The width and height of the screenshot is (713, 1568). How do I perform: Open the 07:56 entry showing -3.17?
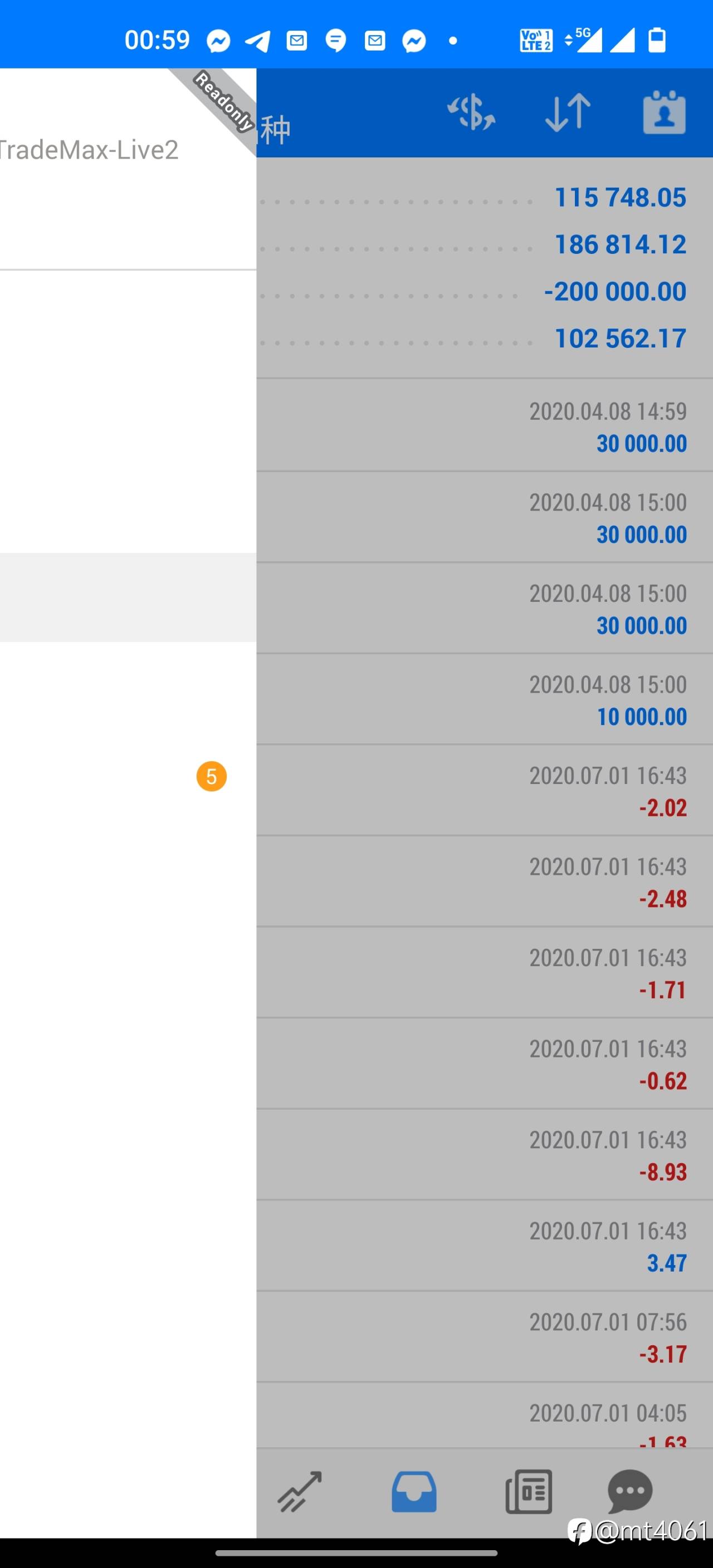tap(485, 1337)
